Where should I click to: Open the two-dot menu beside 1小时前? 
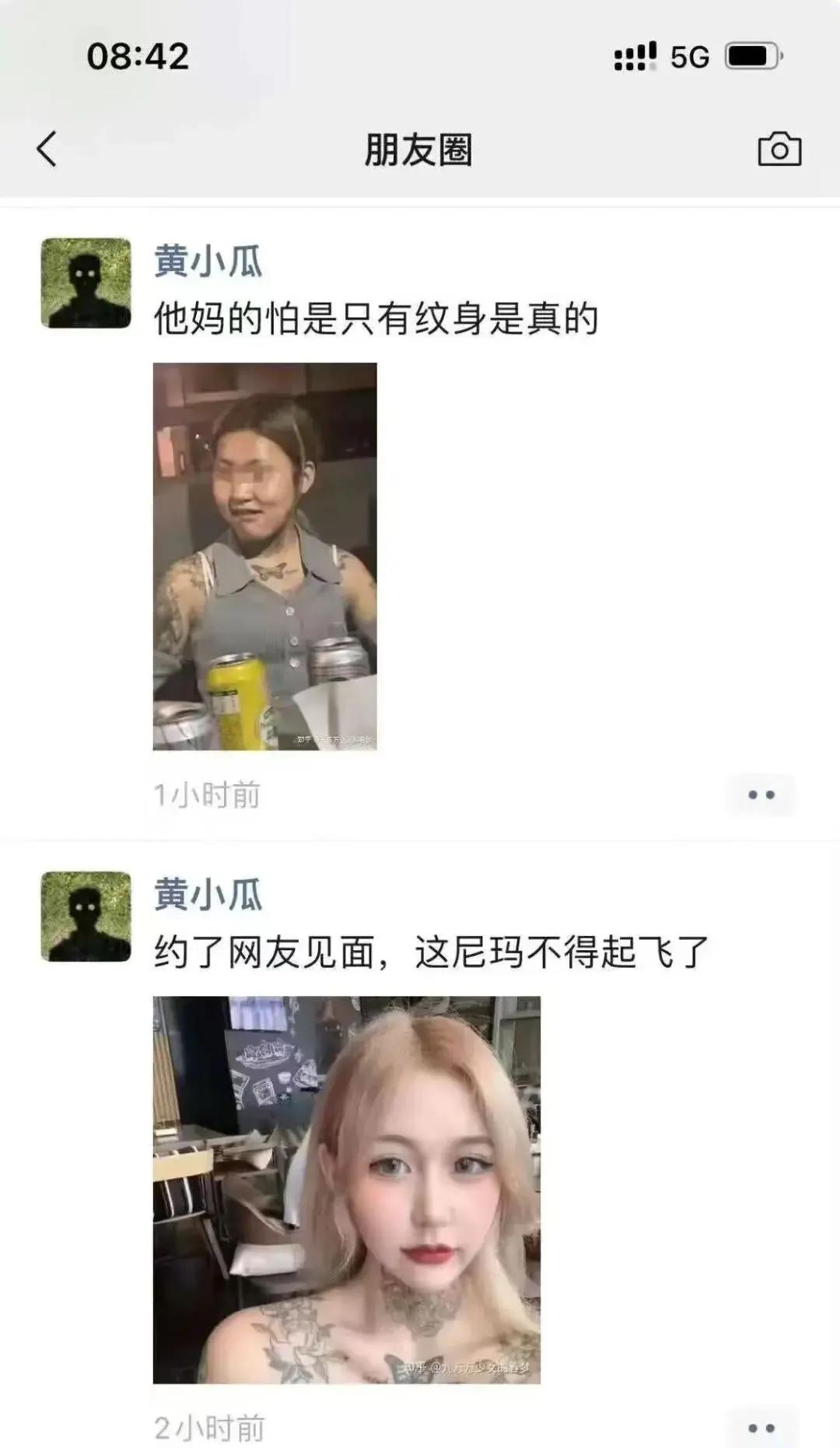761,795
